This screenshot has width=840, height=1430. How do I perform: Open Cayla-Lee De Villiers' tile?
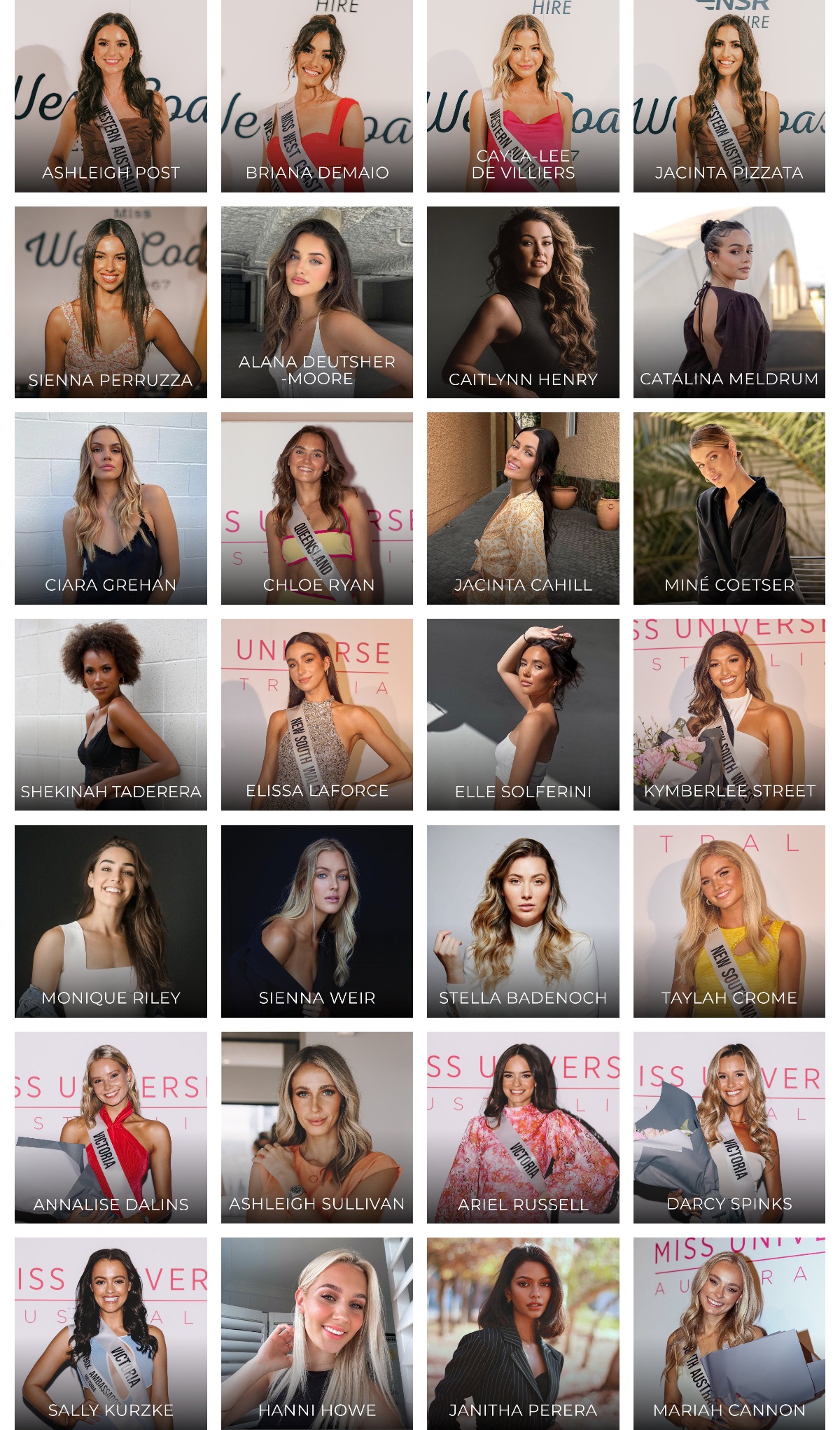pyautogui.click(x=523, y=96)
